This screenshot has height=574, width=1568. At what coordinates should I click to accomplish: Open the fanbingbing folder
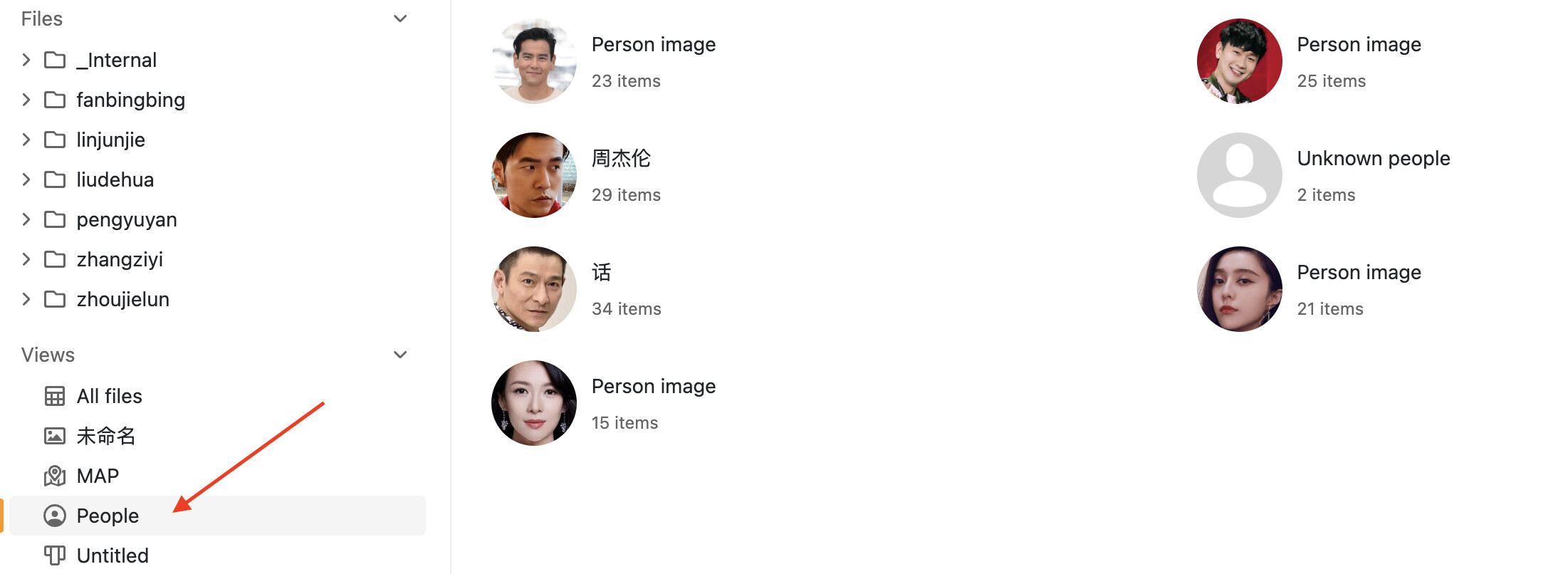pyautogui.click(x=130, y=100)
